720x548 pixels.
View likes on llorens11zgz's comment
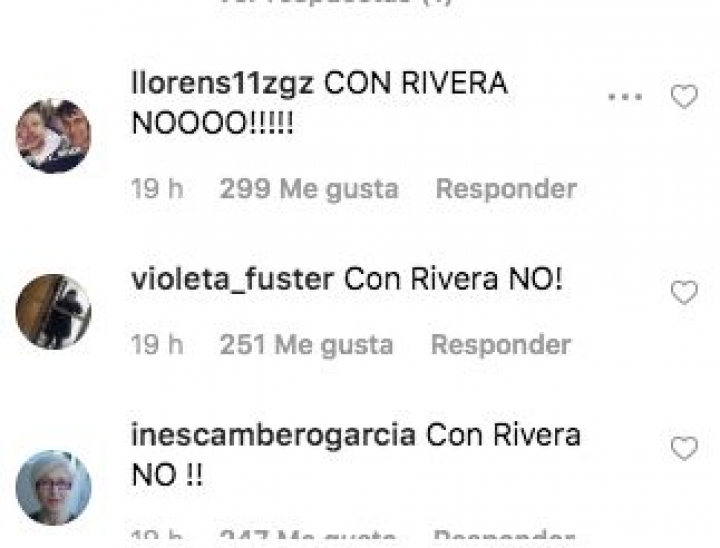309,189
